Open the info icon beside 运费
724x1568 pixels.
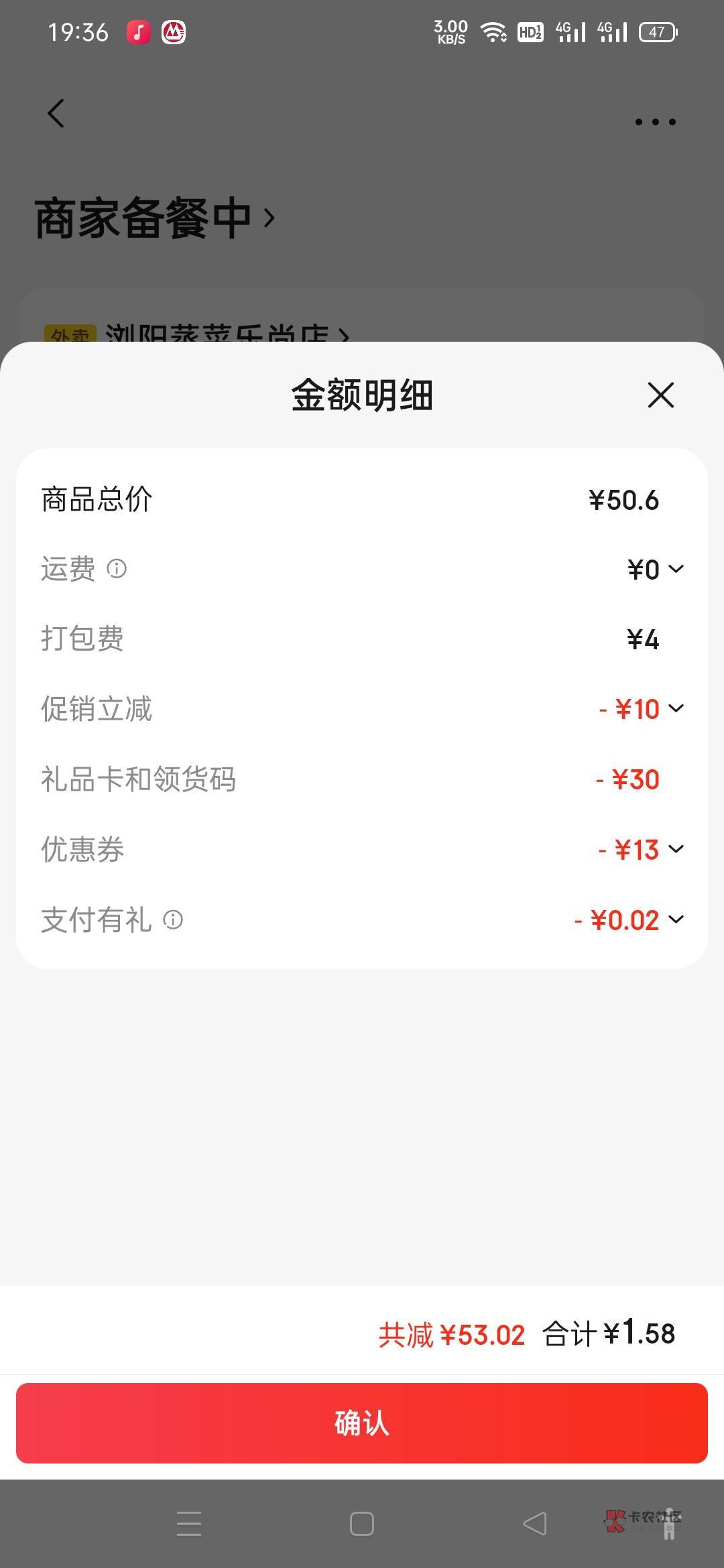pos(117,569)
